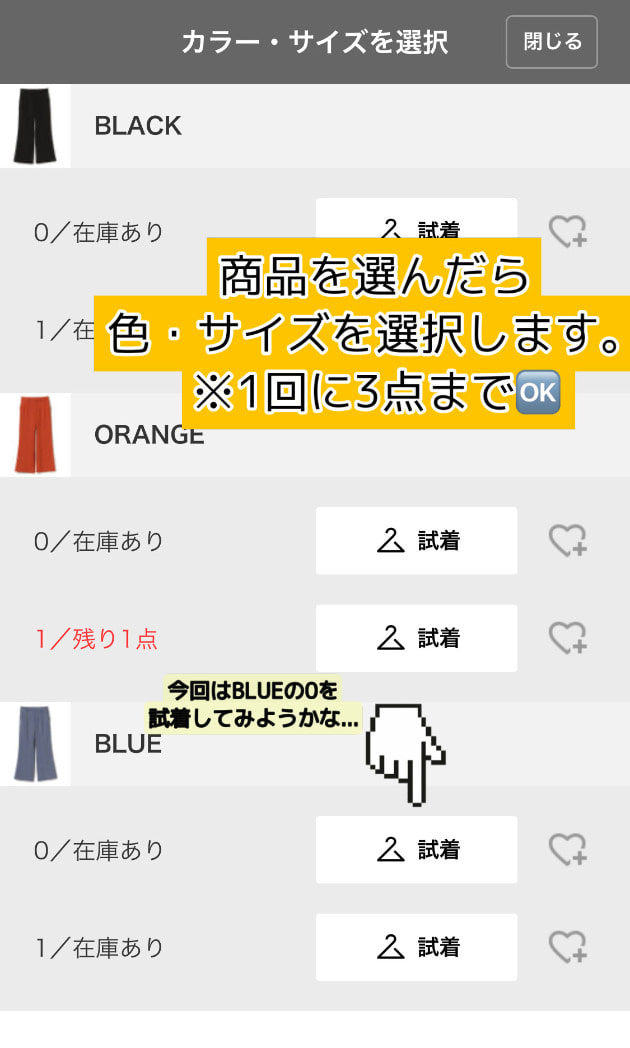Viewport: 630px width, 1048px height.
Task: Choose 試着 for ORANGE size 1
Action: [x=416, y=638]
